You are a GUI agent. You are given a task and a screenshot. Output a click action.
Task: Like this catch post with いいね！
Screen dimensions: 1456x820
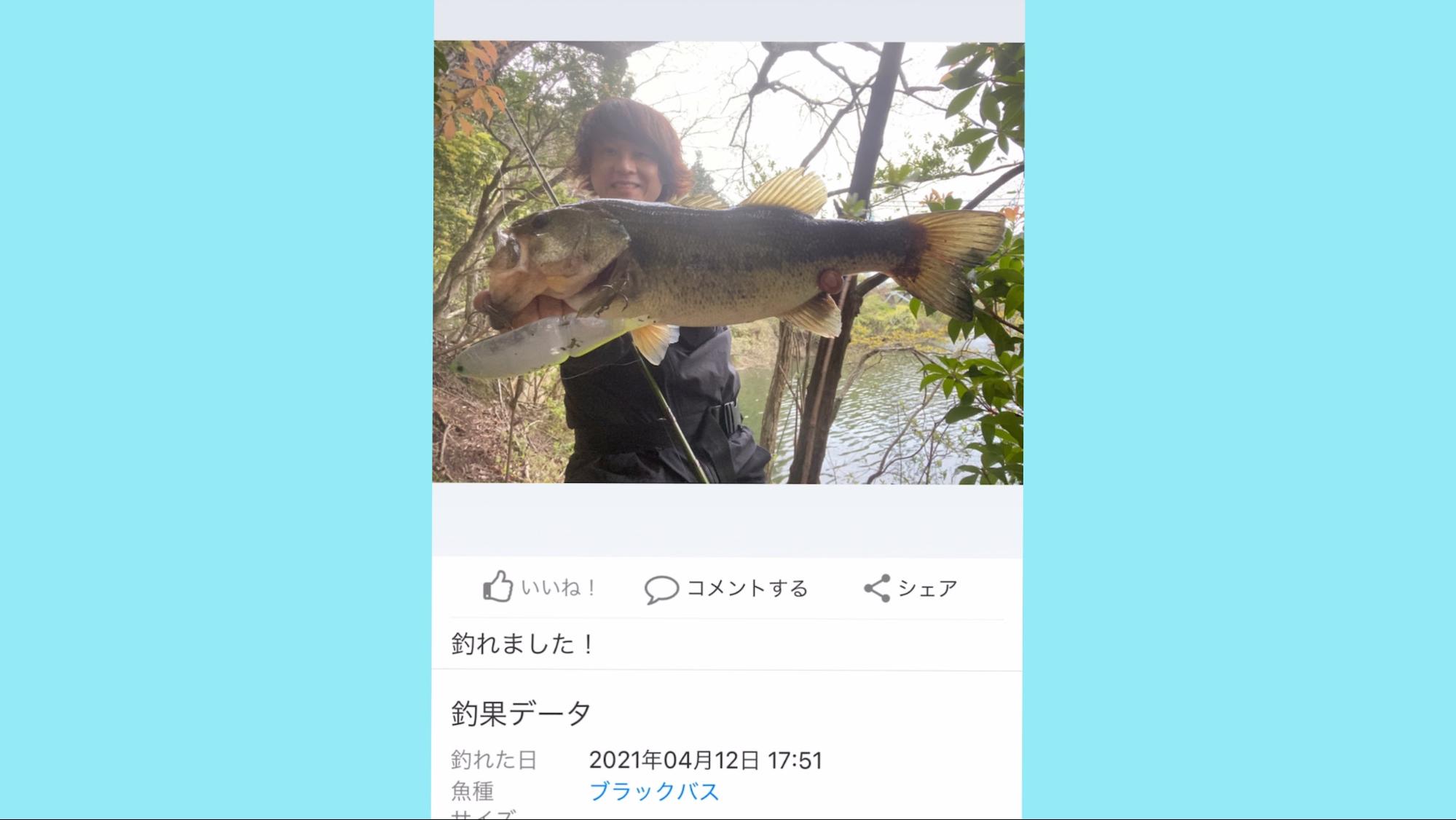point(540,588)
